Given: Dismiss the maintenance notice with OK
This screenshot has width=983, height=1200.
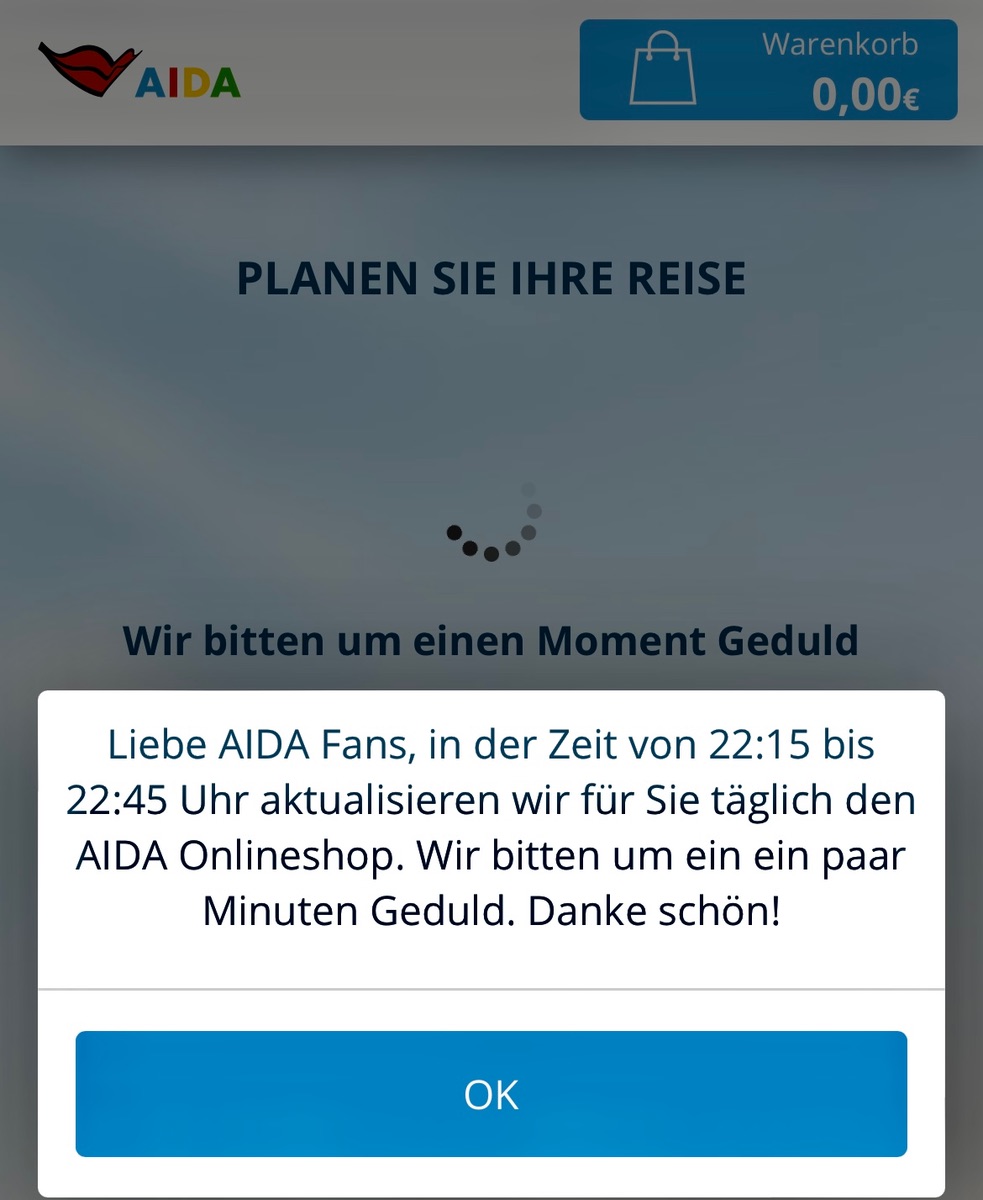Looking at the screenshot, I should (x=491, y=1094).
